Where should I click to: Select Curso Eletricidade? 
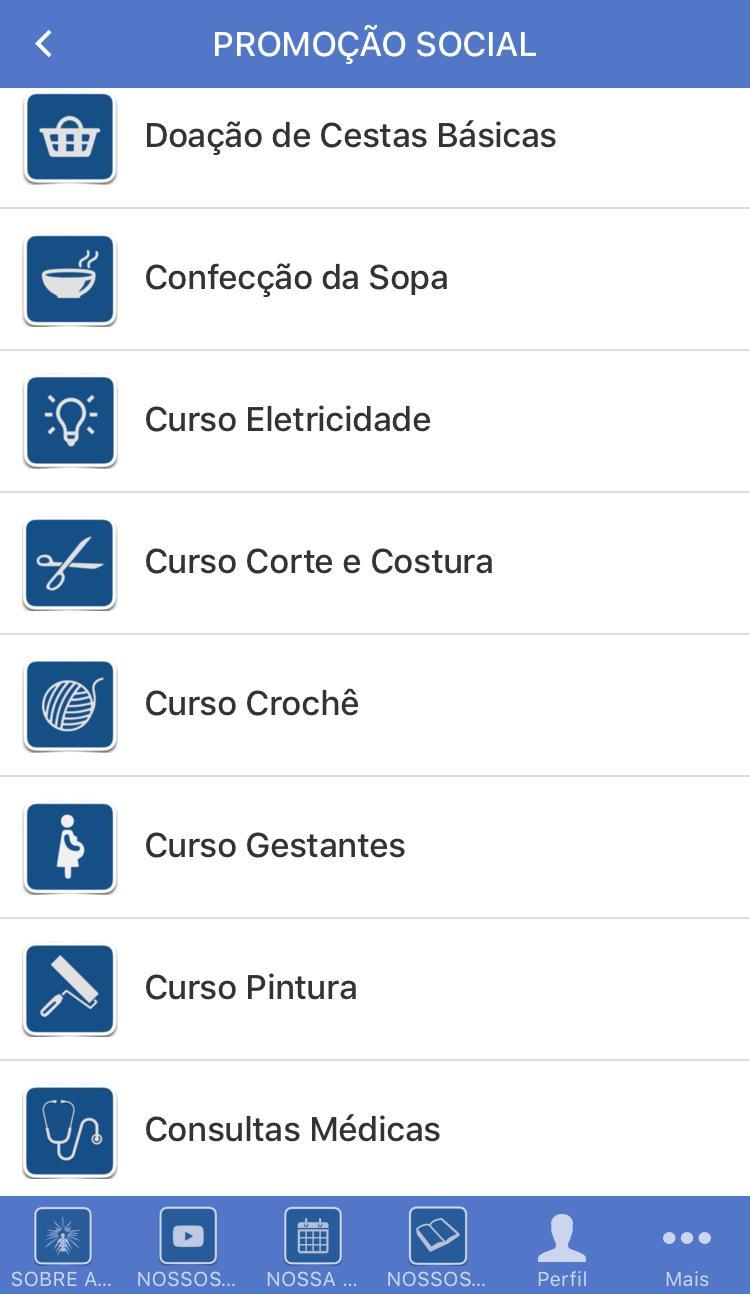click(375, 421)
